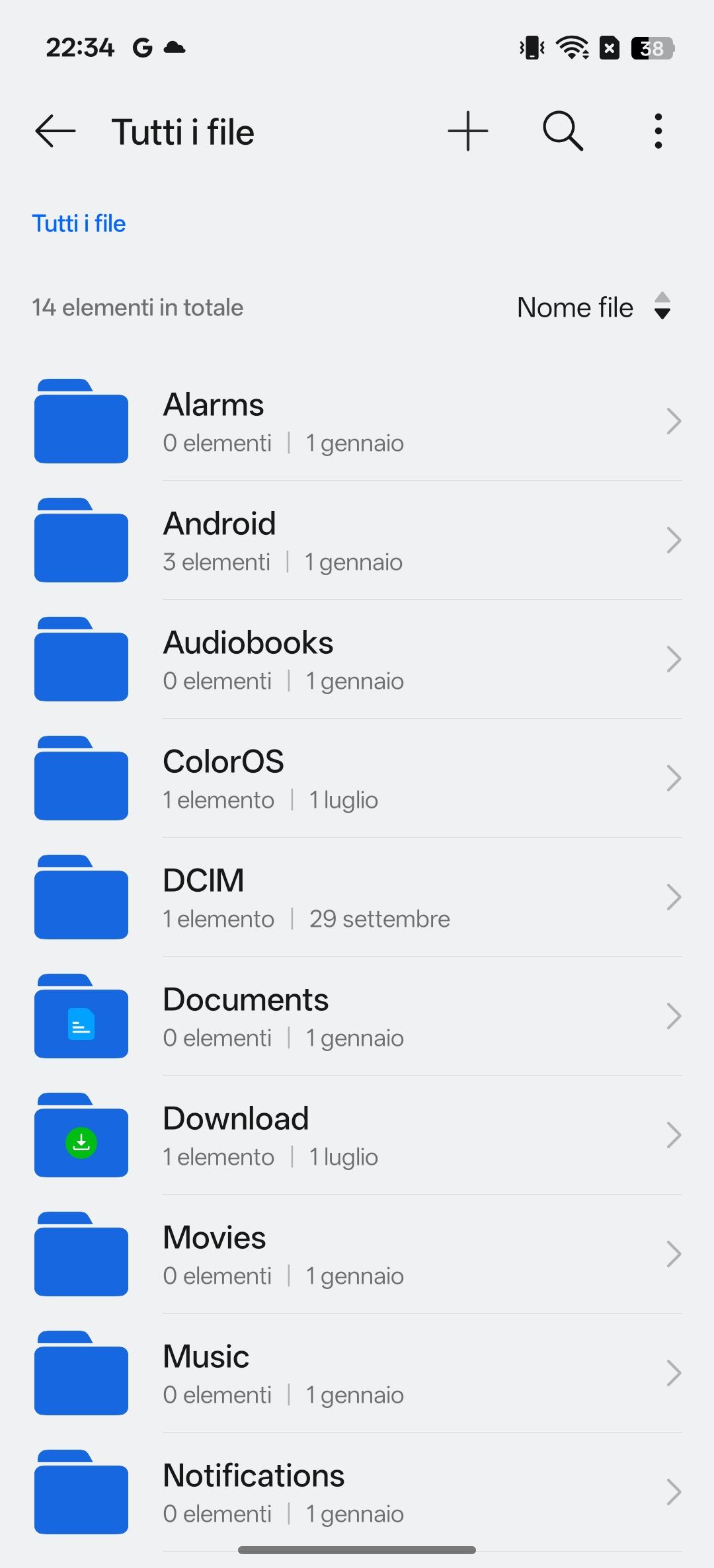View the Download folder
This screenshot has width=714, height=1568.
point(357,1136)
